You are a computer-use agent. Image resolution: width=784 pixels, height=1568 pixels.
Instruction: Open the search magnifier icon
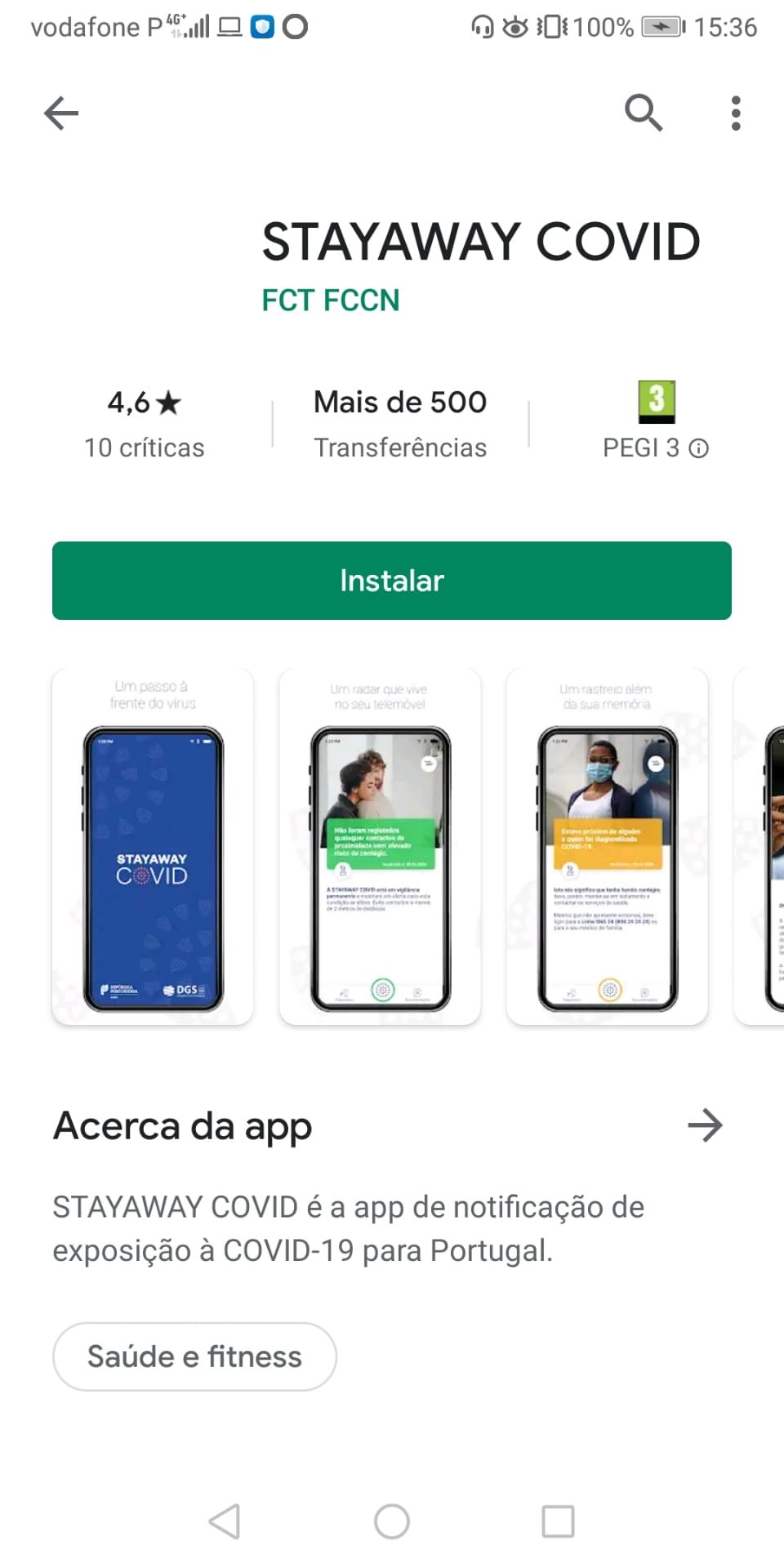click(x=644, y=113)
